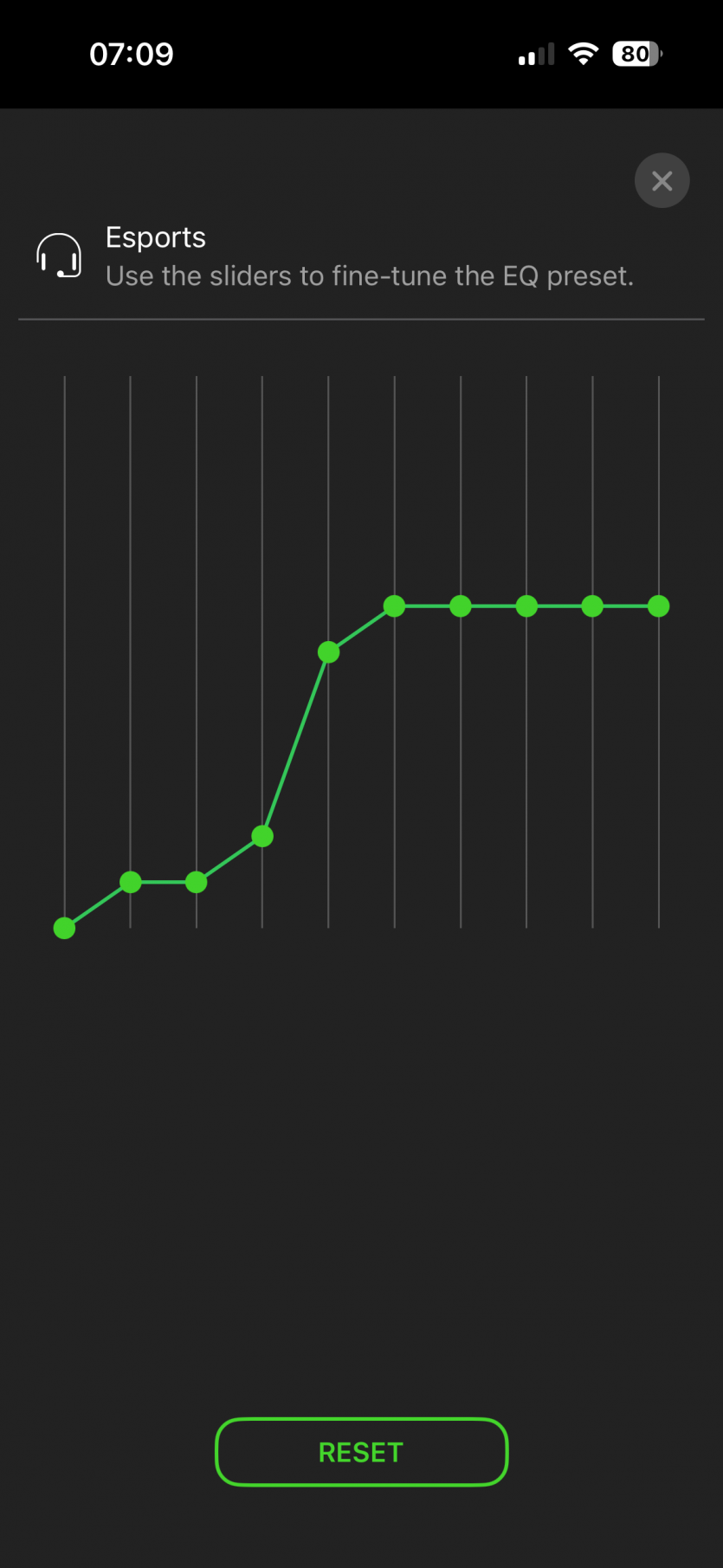This screenshot has width=723, height=1568.
Task: Tap the sixth EQ band slider handle
Action: [x=394, y=606]
